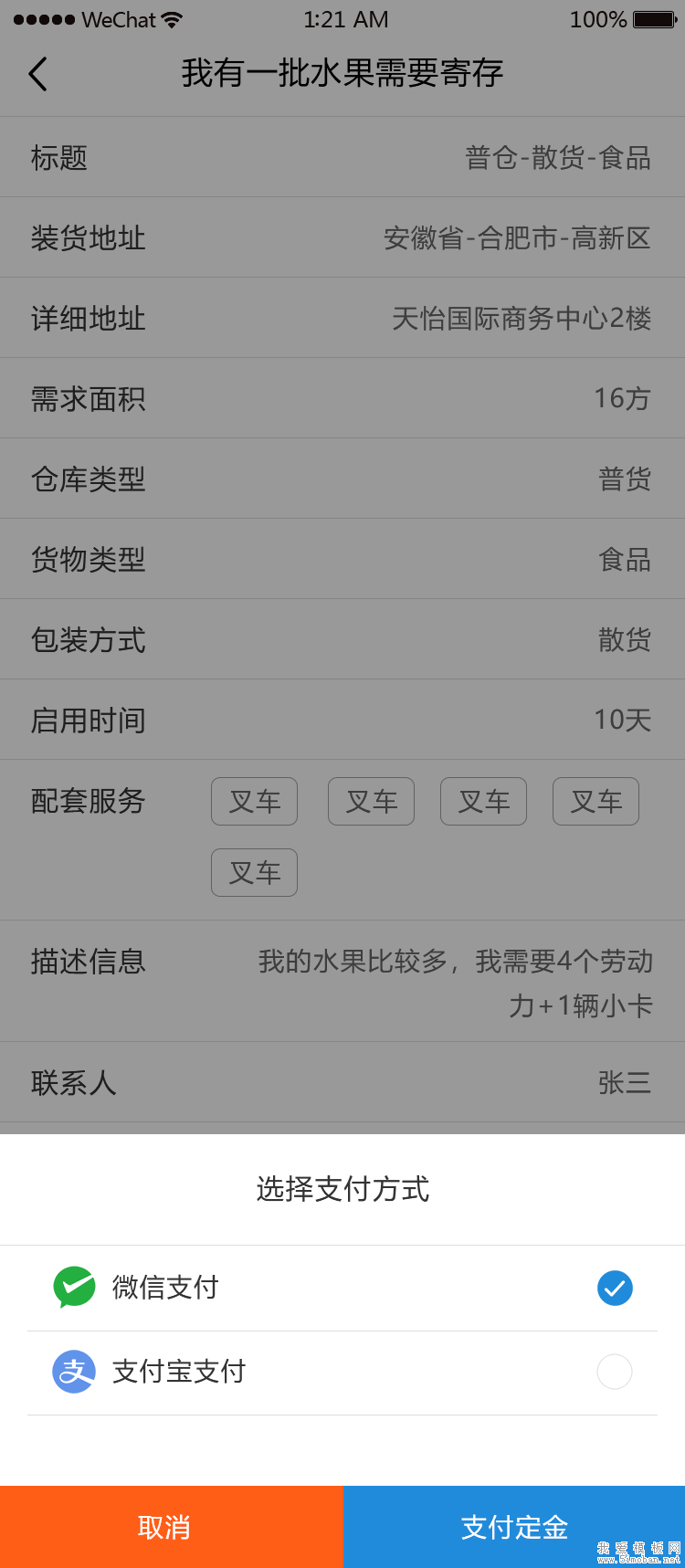Tap the 支付定金 pay deposit button

(x=513, y=1526)
